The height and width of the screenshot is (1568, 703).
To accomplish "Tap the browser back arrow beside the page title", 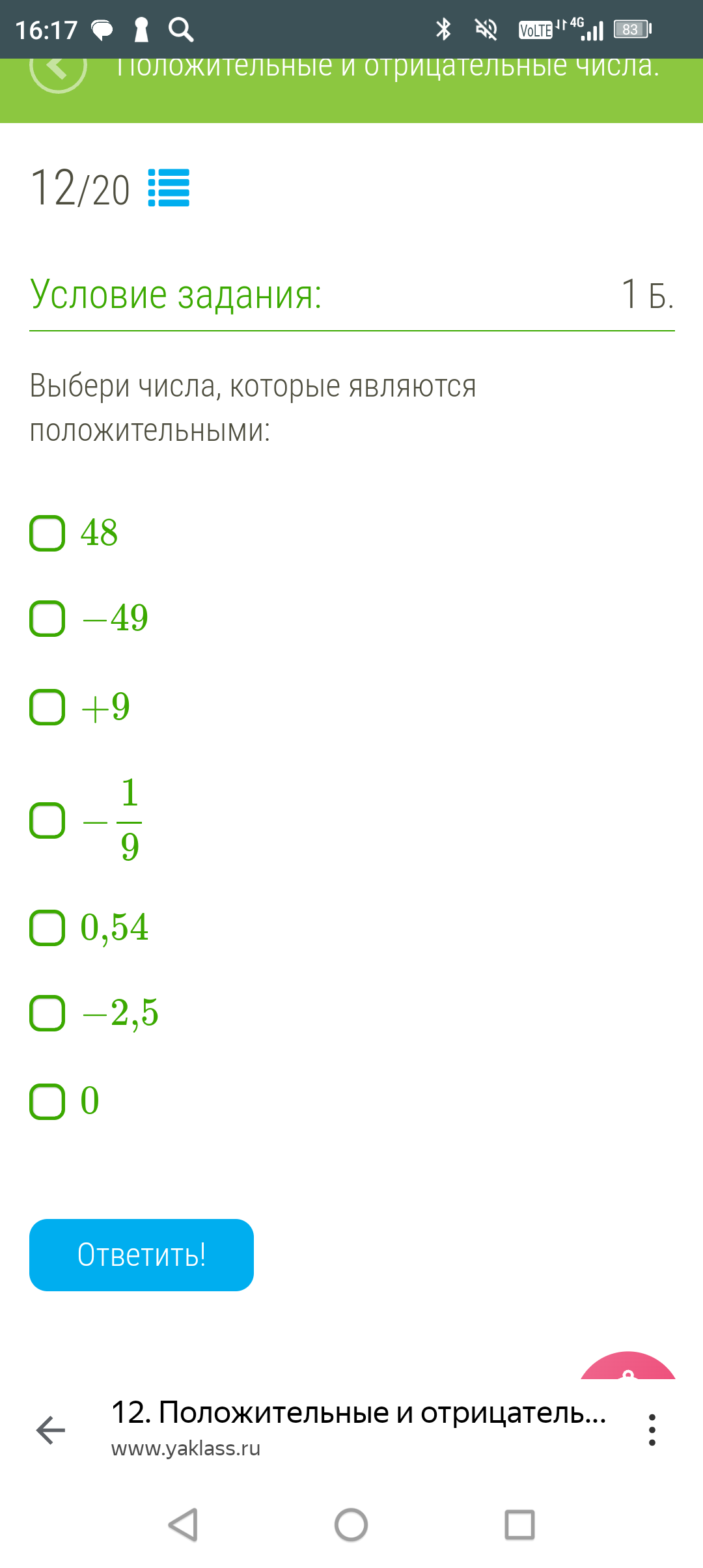I will pyautogui.click(x=51, y=1430).
